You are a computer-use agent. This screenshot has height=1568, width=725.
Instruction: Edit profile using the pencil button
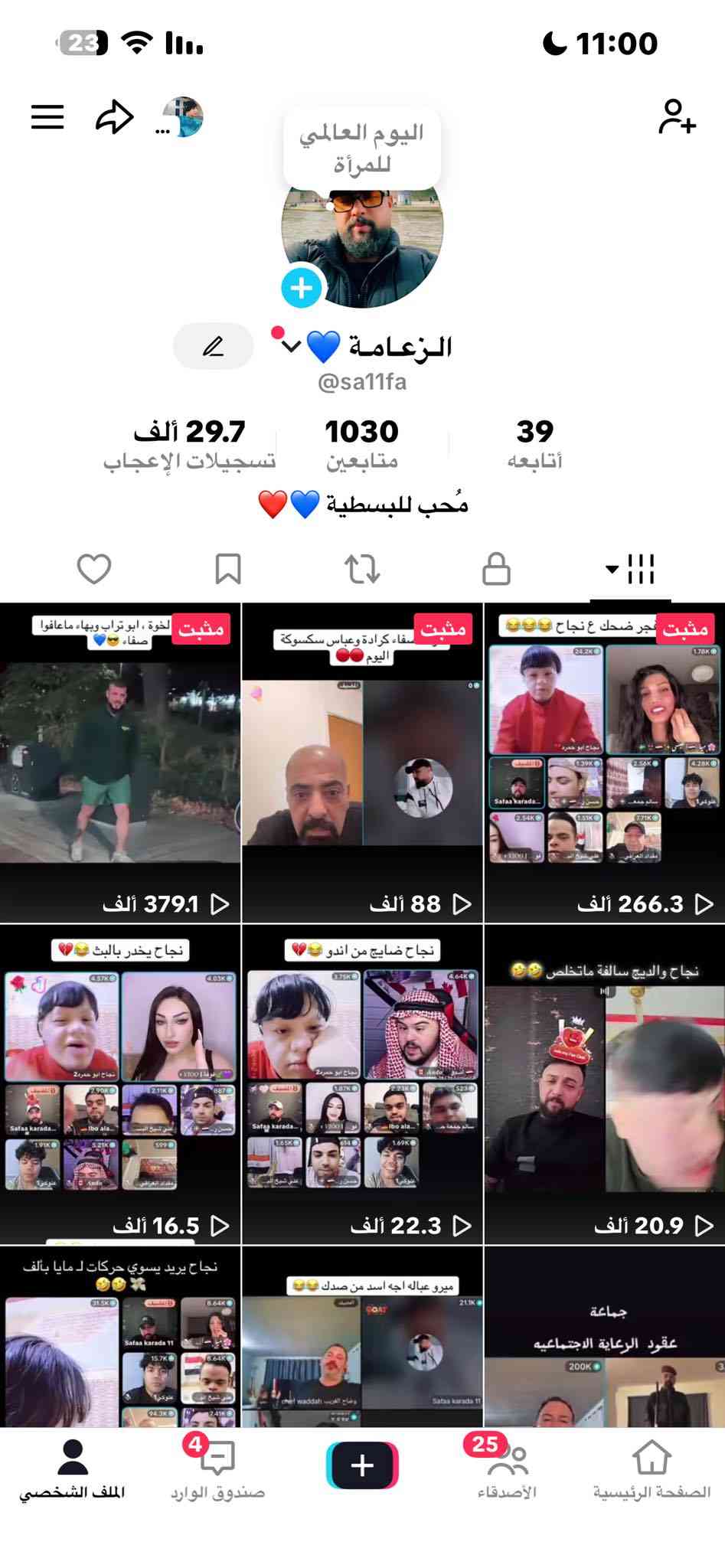coord(213,346)
